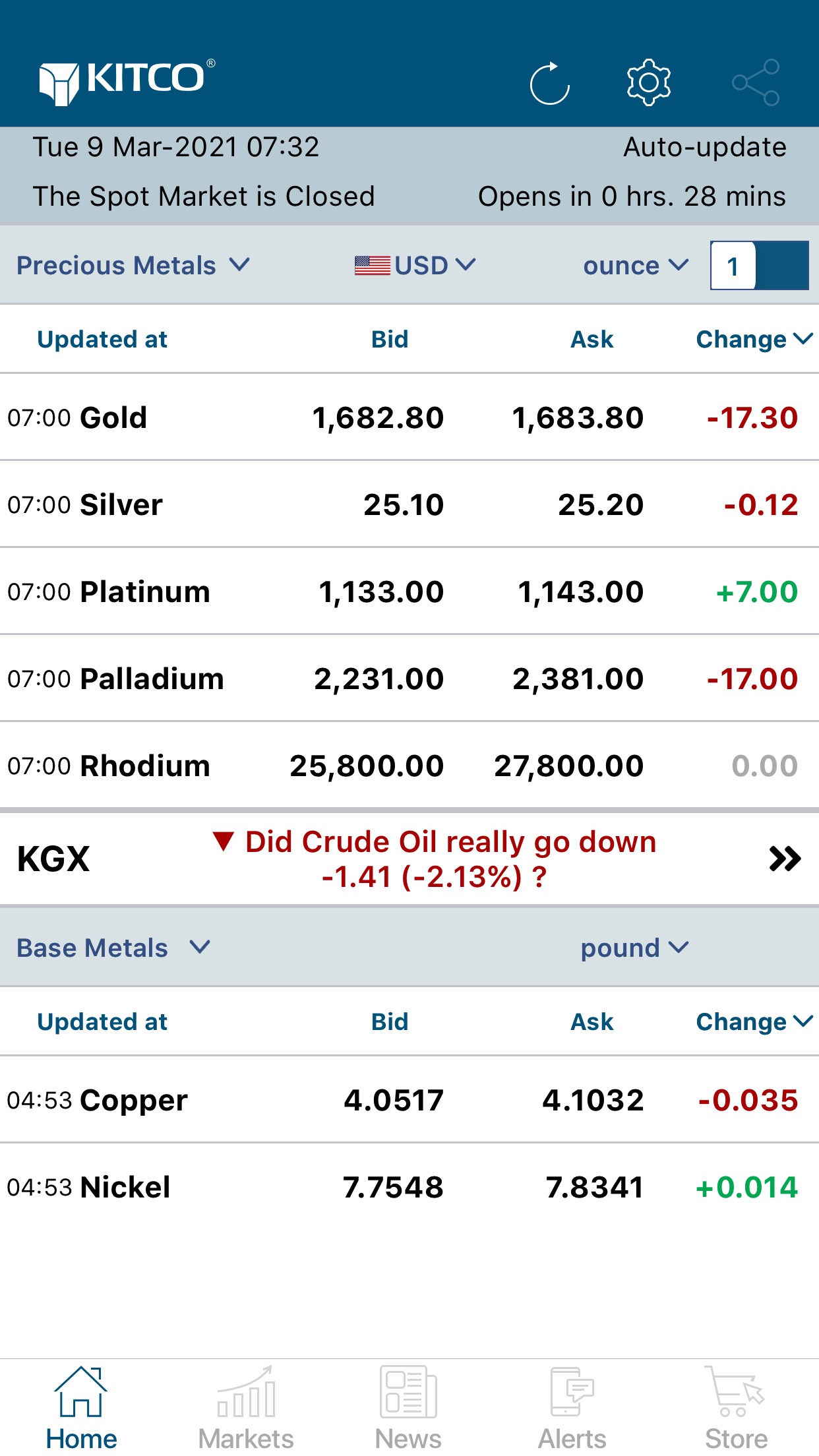The image size is (819, 1456).
Task: Open the Alerts tab
Action: pos(572,1409)
